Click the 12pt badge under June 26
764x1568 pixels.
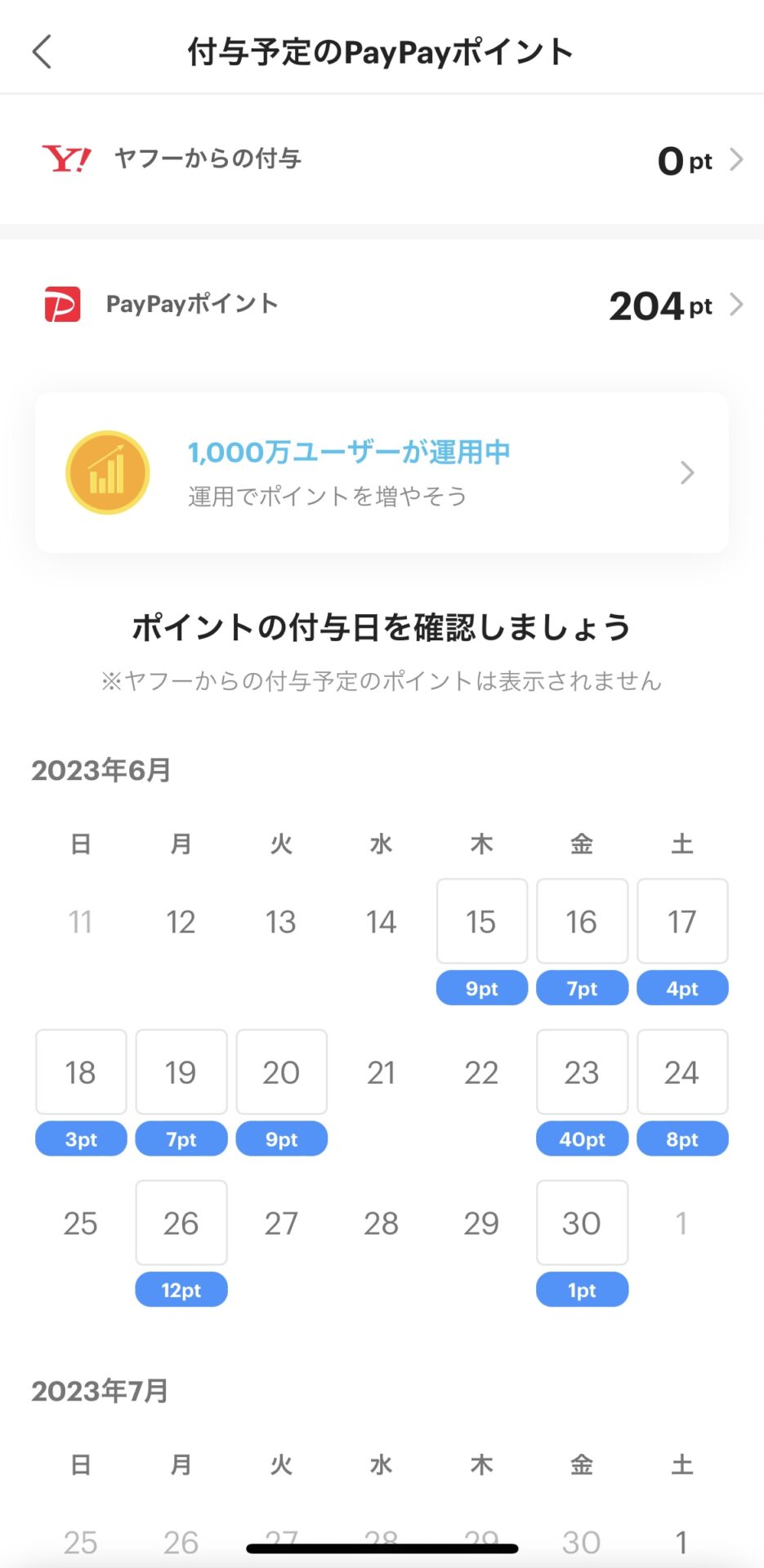tap(181, 1289)
